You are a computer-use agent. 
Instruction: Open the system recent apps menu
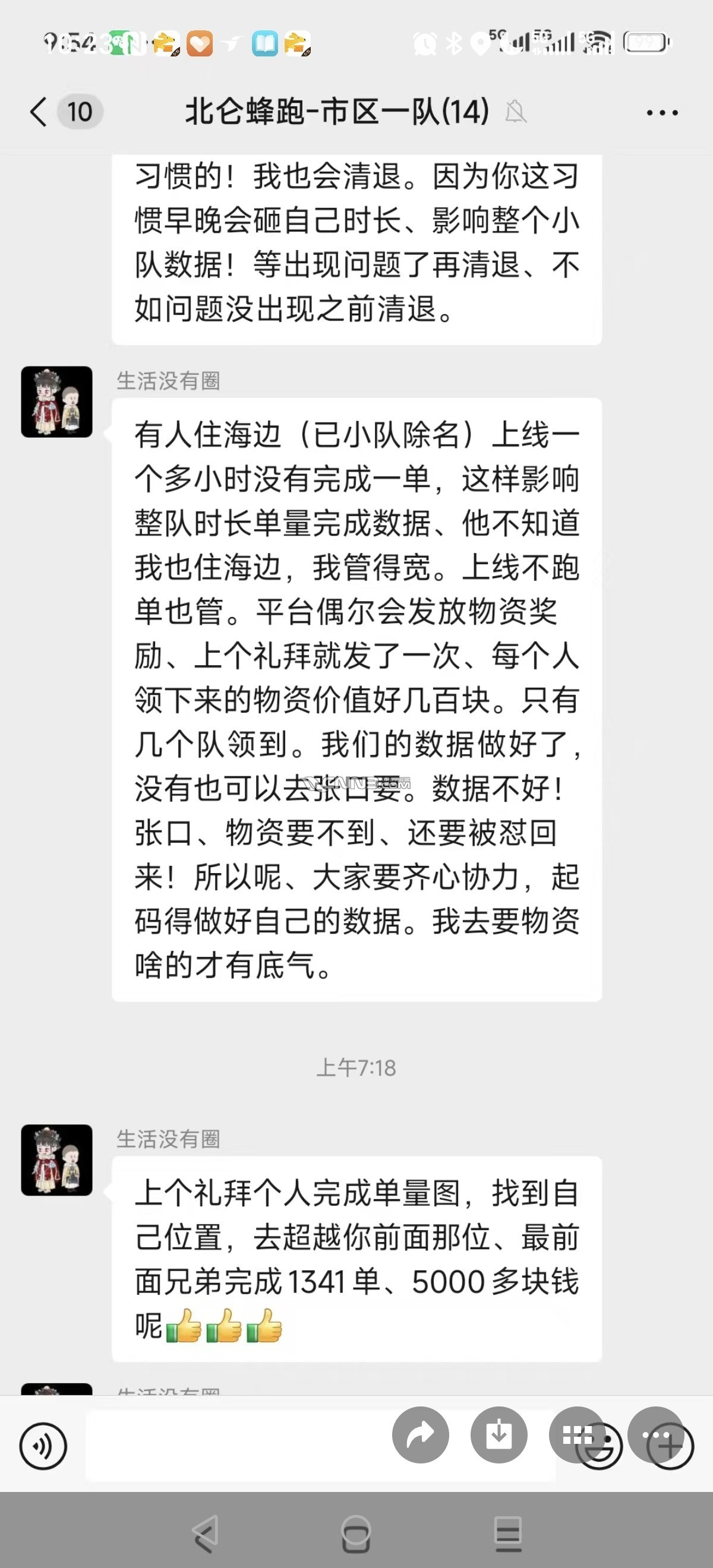(x=508, y=1534)
